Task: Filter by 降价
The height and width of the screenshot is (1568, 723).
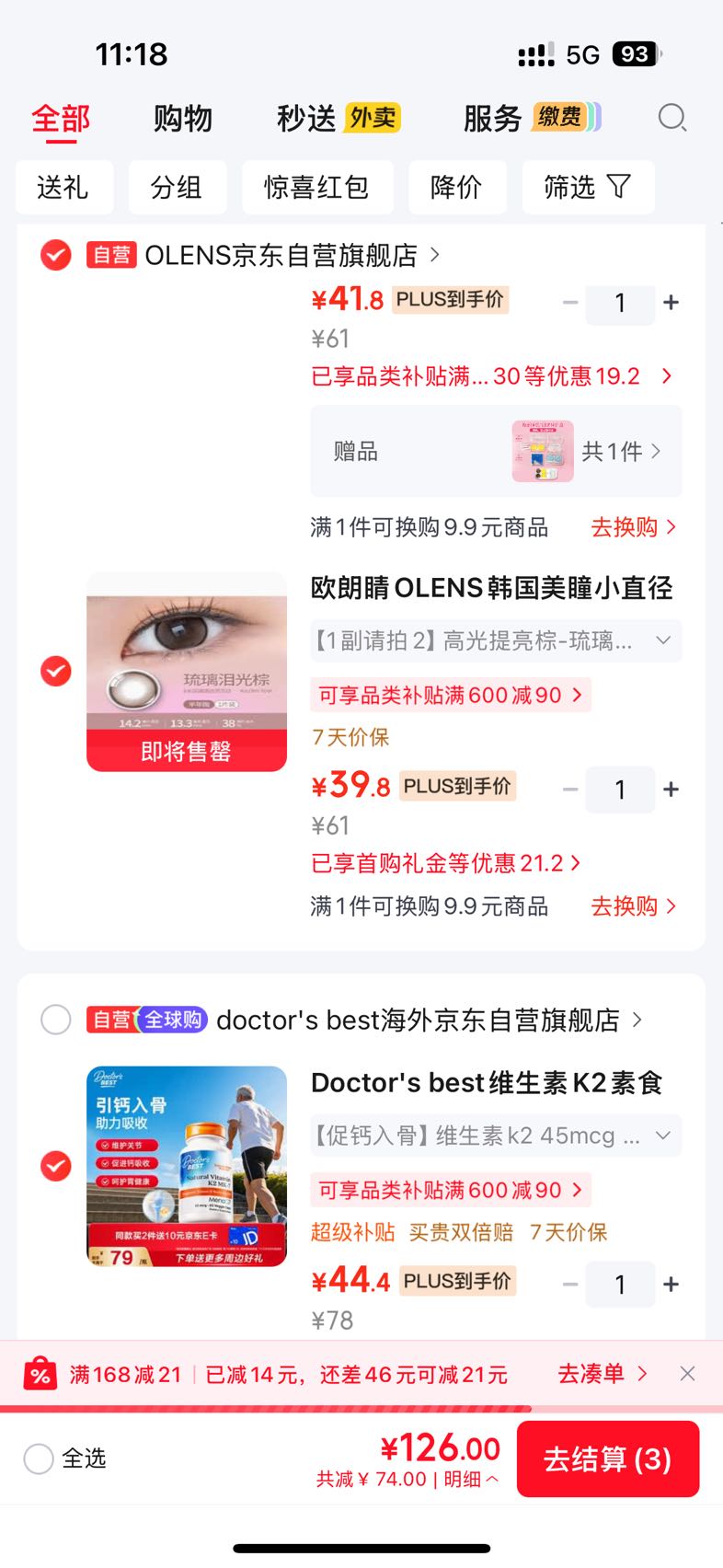Action: 457,188
